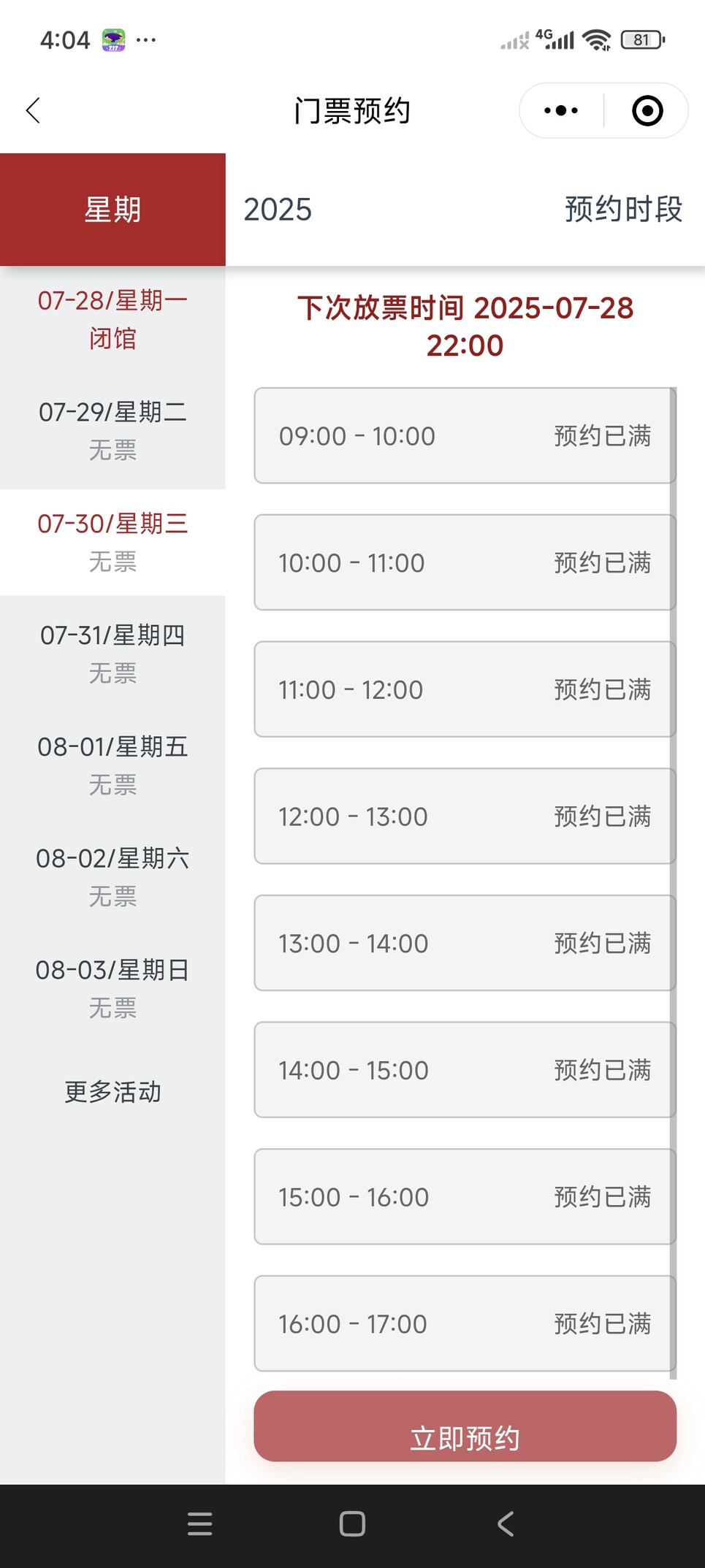
Task: Select date 07-31 星期四
Action: (113, 654)
